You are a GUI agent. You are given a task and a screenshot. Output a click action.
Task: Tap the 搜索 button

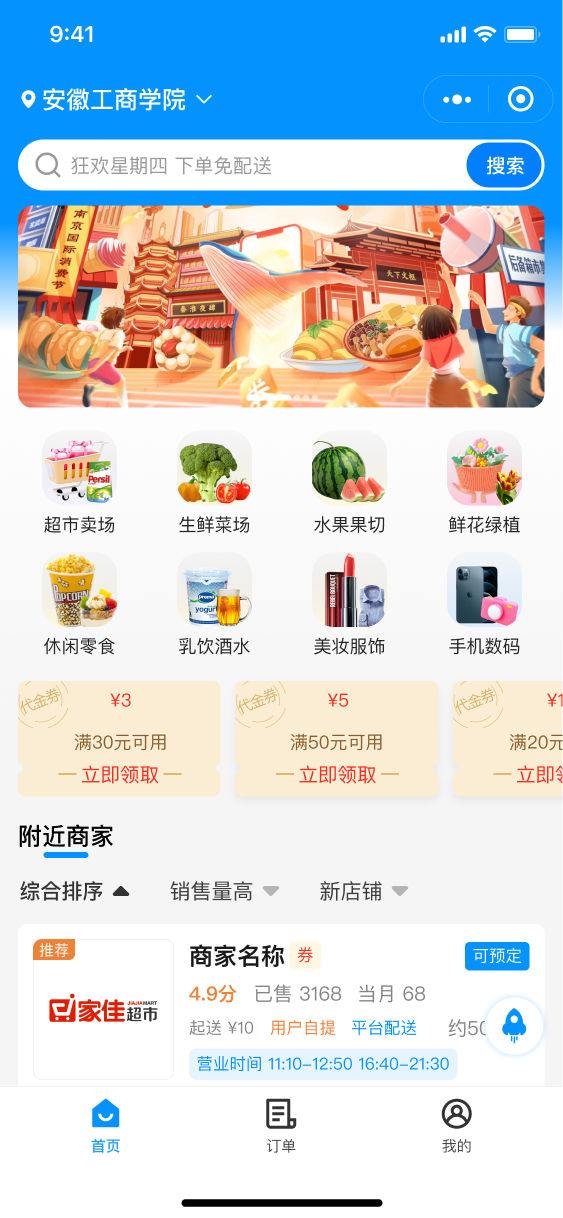505,165
